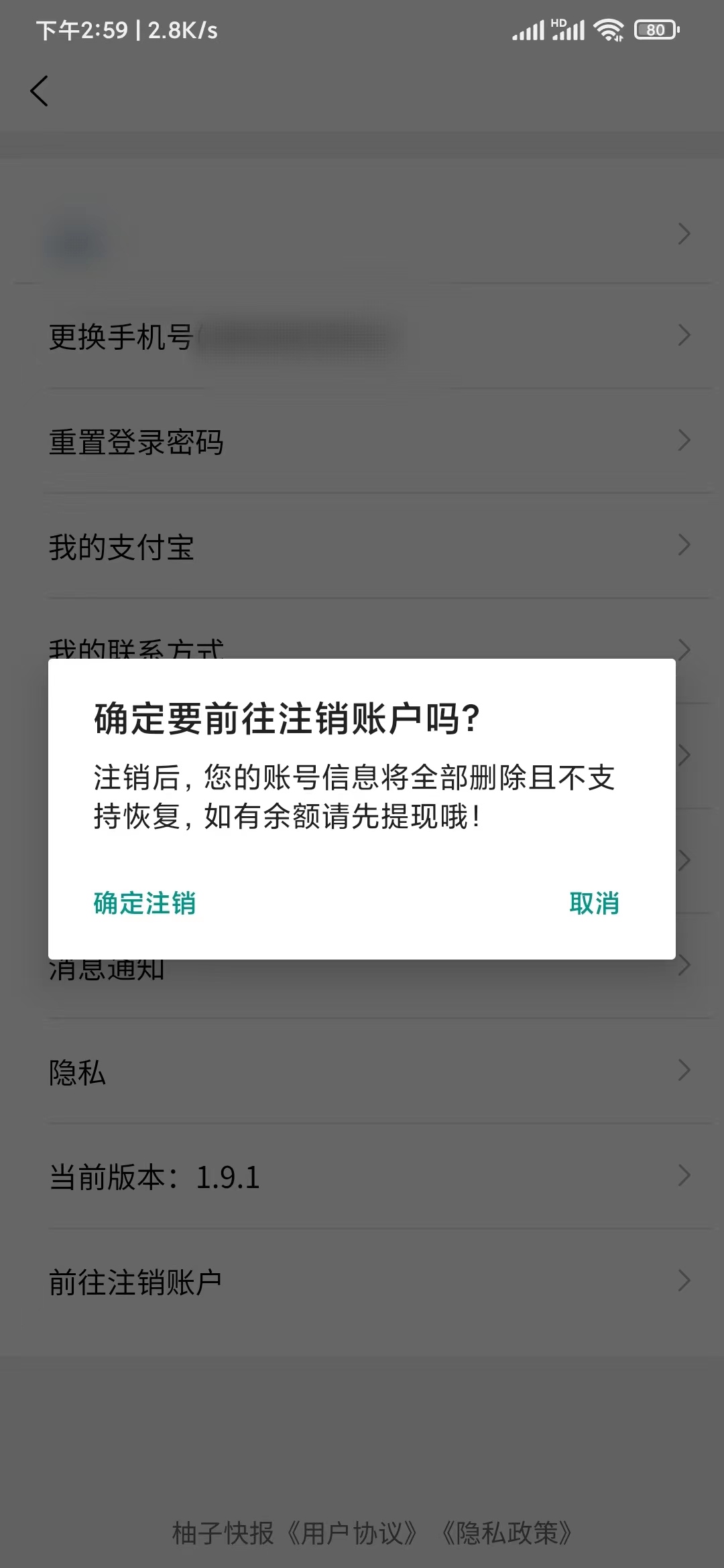Click the back arrow at top left
The width and height of the screenshot is (724, 1568).
point(40,90)
